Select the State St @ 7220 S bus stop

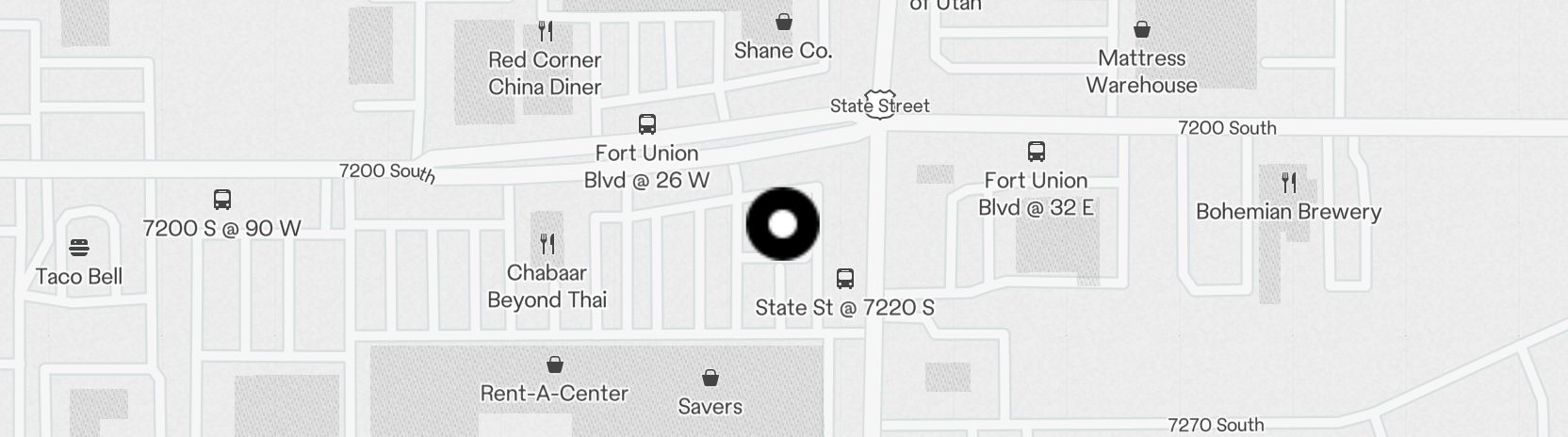tap(845, 279)
